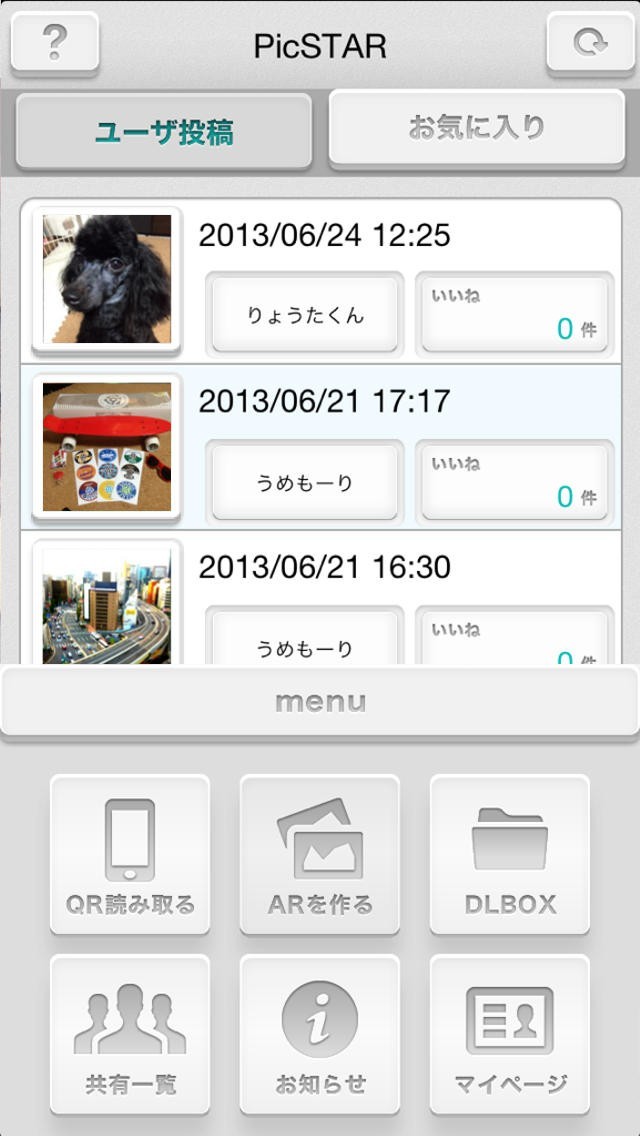Image resolution: width=640 pixels, height=1136 pixels.
Task: View user りょうたくん's profile
Action: point(305,315)
